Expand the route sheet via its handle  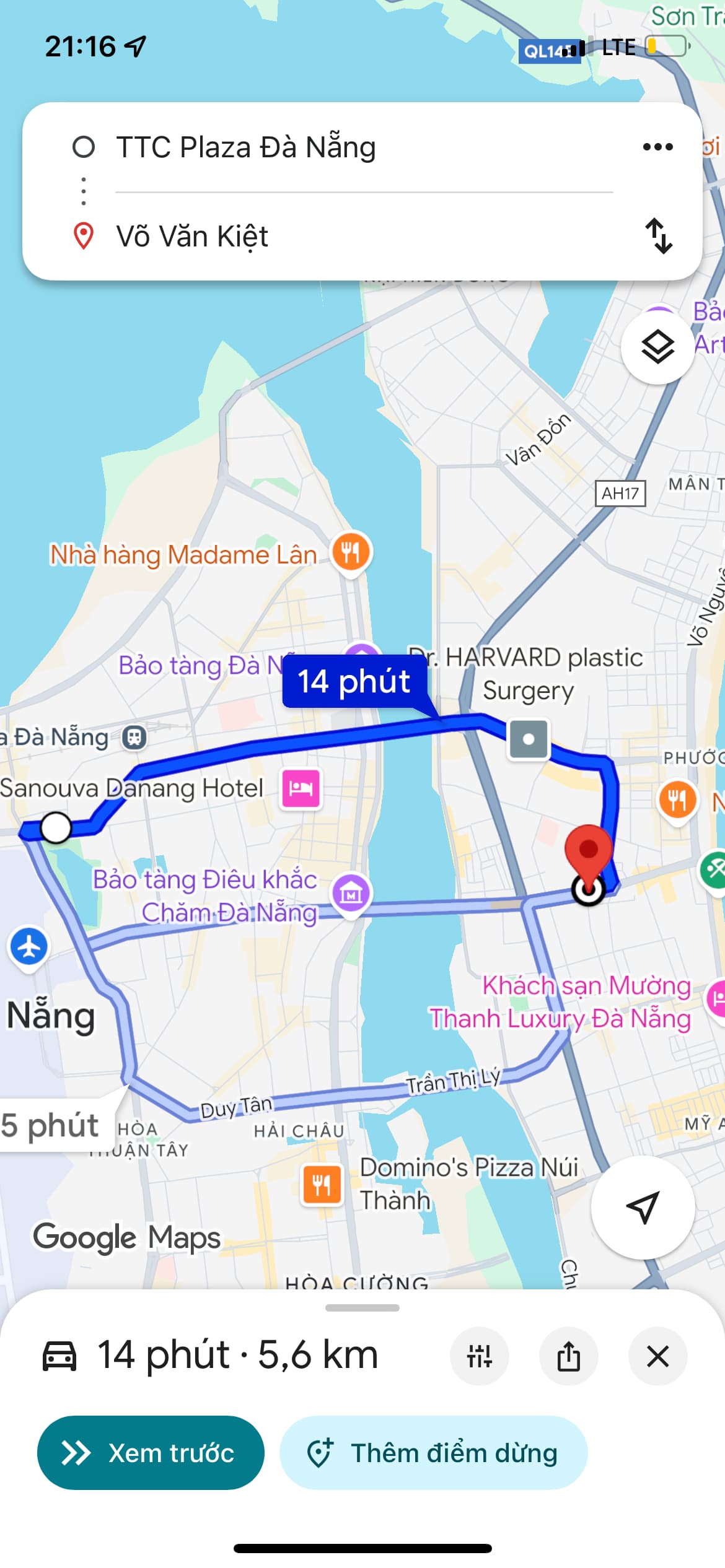[362, 1307]
